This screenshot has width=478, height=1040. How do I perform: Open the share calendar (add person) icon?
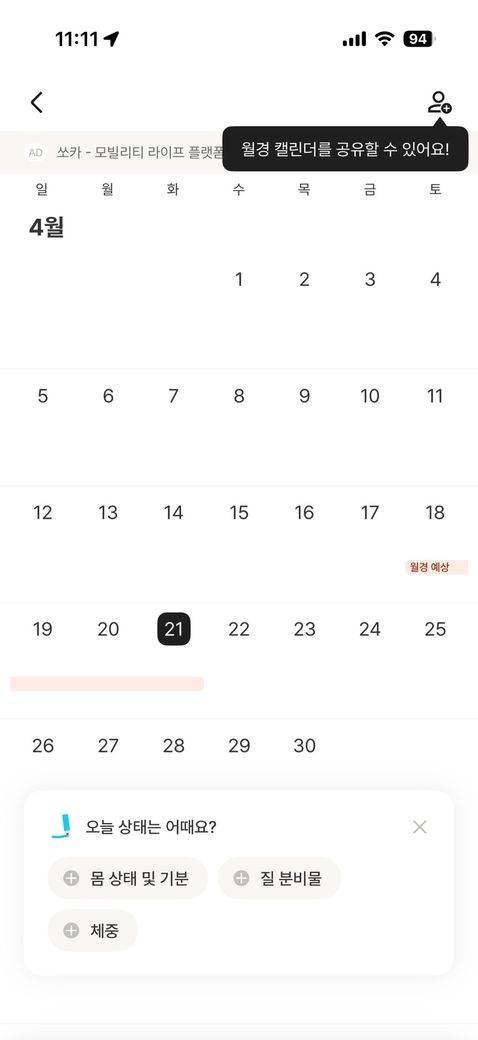coord(439,102)
